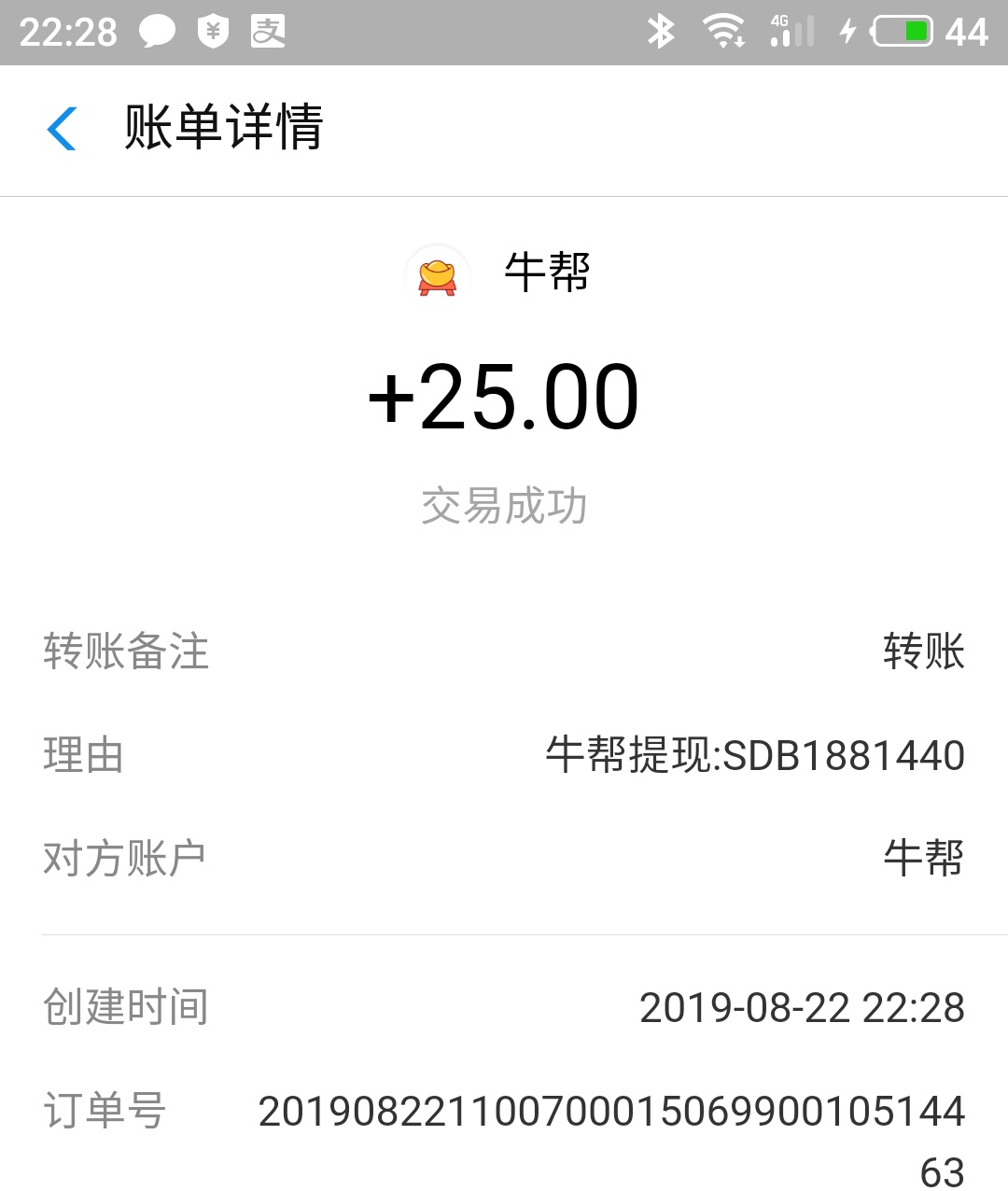Go back from the bill details page
The height and width of the screenshot is (1191, 1008).
62,129
